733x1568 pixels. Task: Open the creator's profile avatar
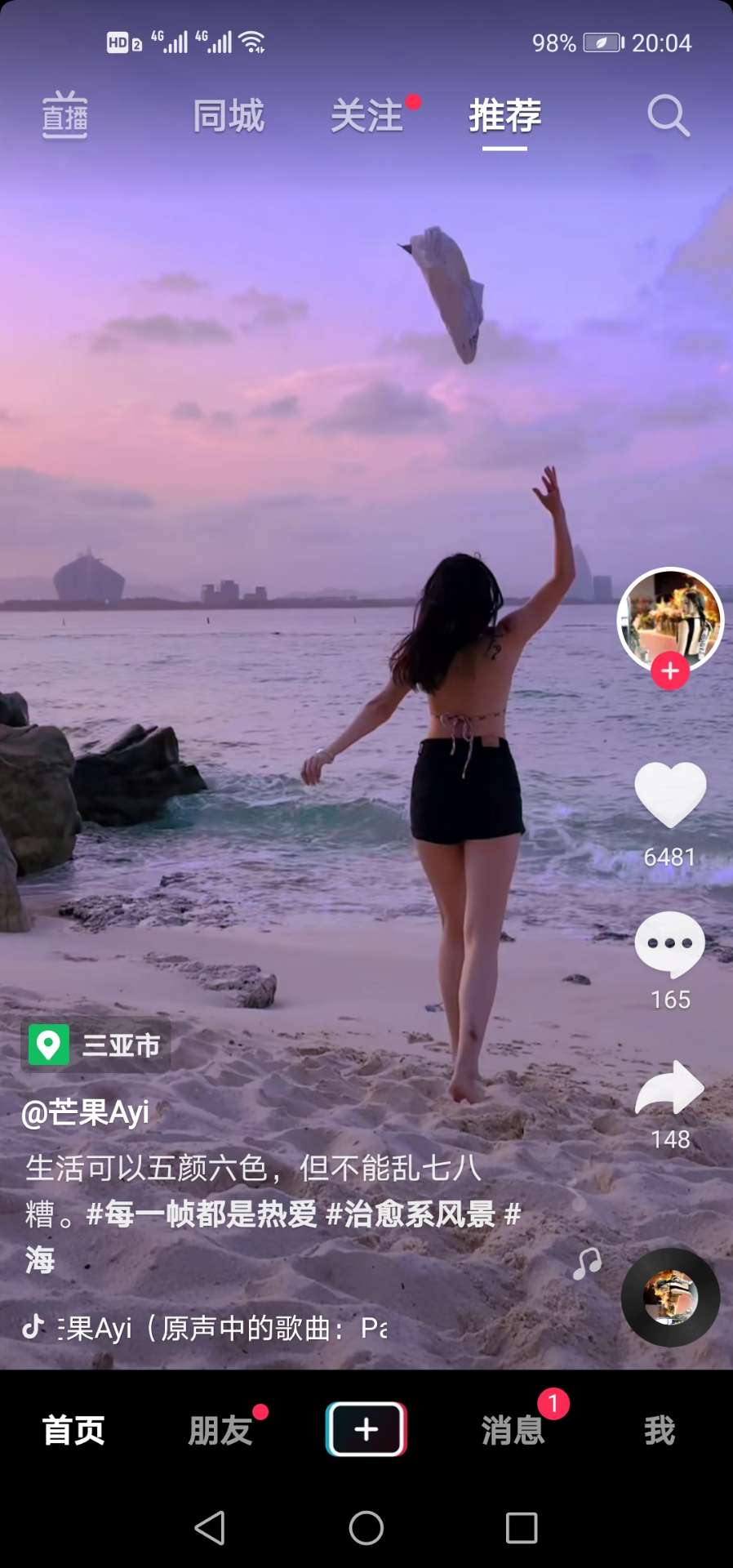(669, 618)
